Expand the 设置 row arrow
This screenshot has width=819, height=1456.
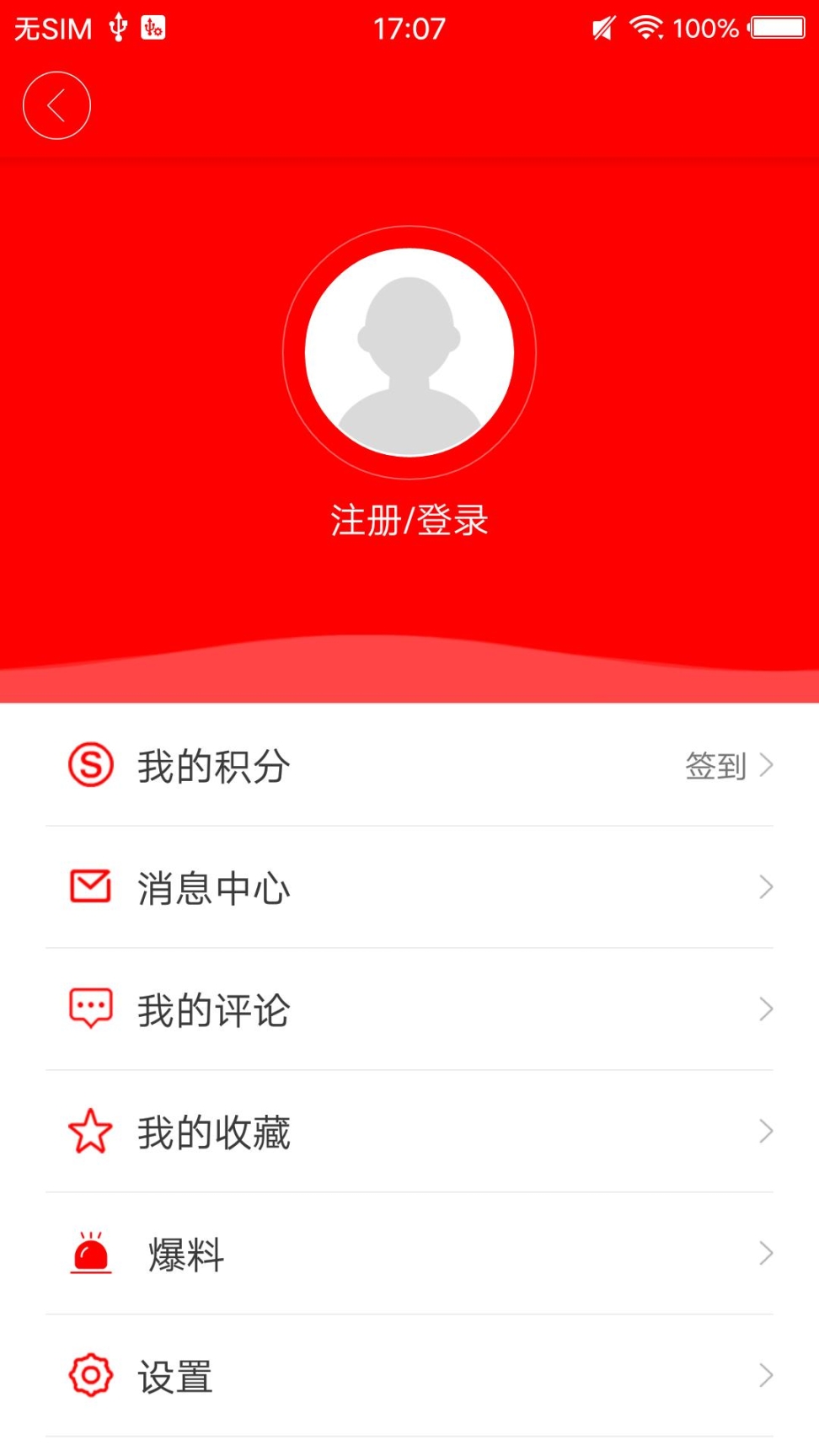pos(765,1374)
